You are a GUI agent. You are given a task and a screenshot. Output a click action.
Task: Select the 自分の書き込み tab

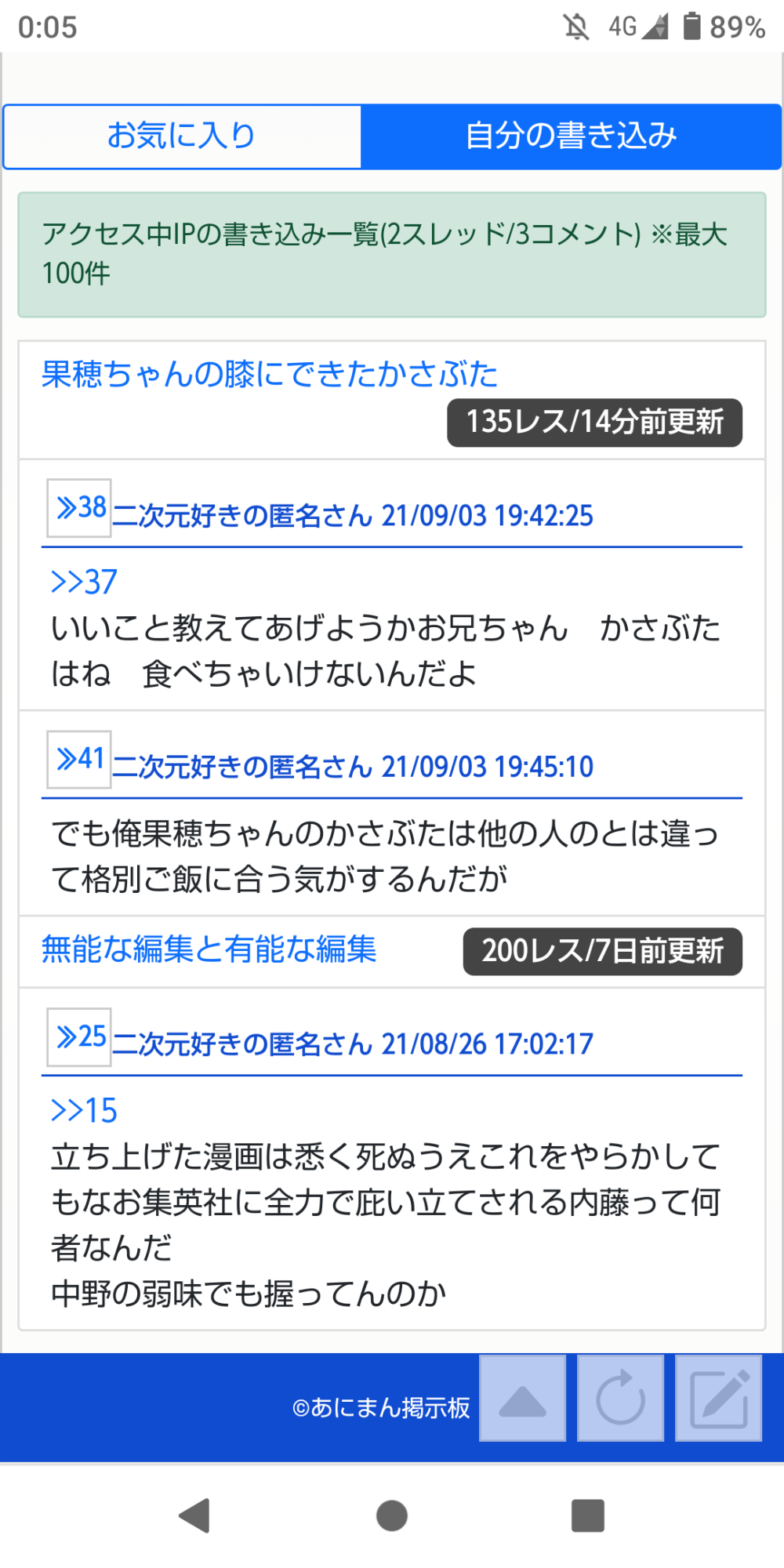click(x=571, y=136)
